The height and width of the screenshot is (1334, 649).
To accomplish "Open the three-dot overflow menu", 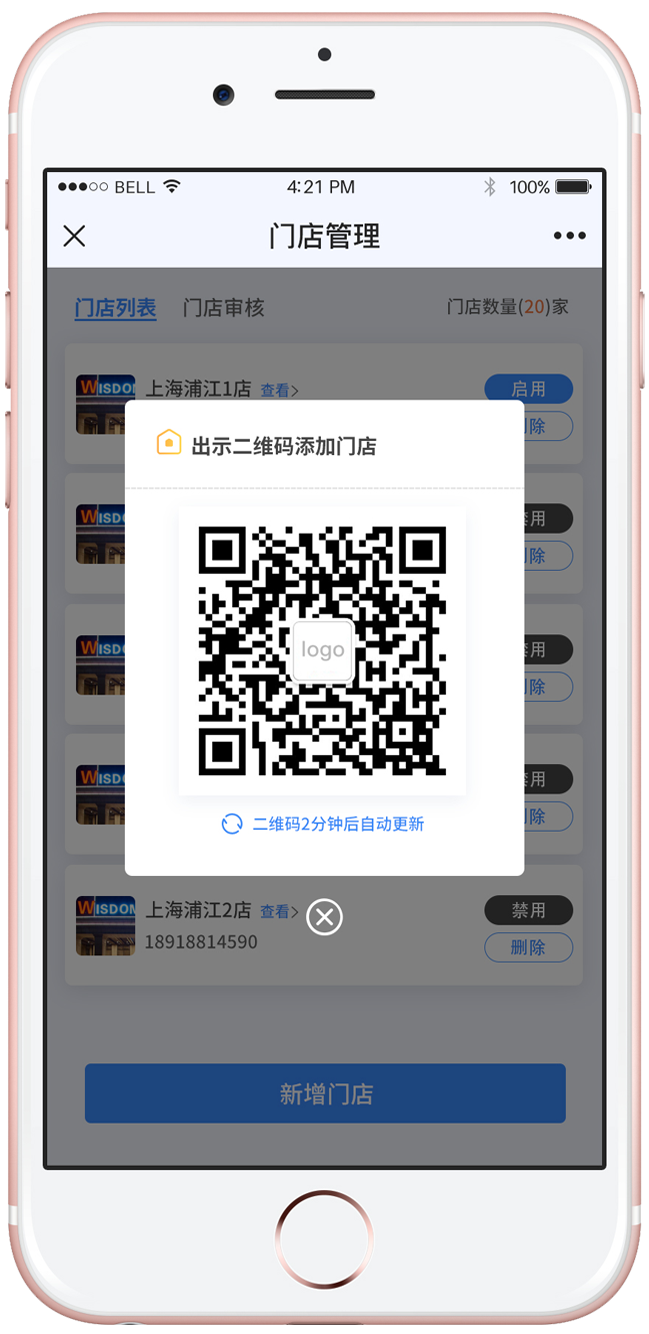I will coord(569,236).
